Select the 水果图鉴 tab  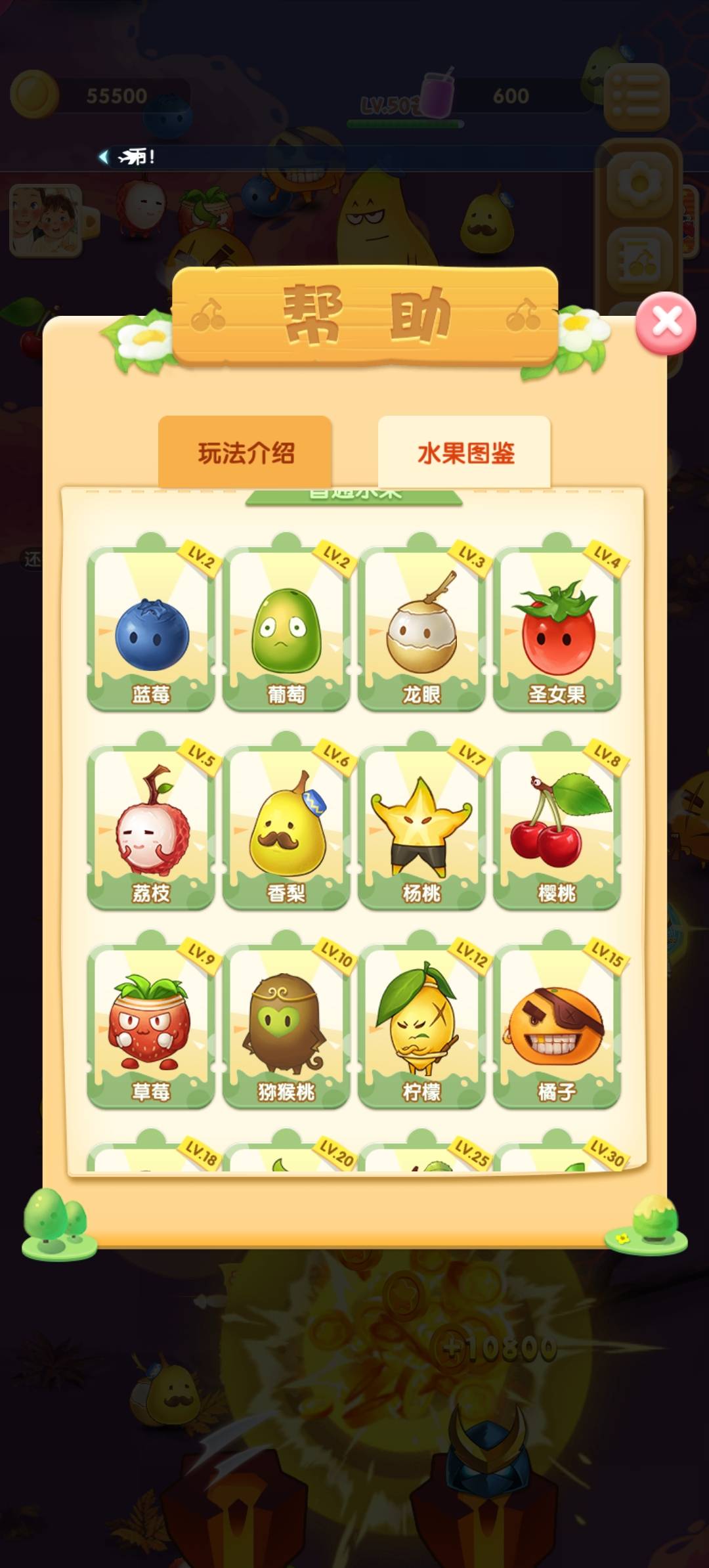[465, 452]
